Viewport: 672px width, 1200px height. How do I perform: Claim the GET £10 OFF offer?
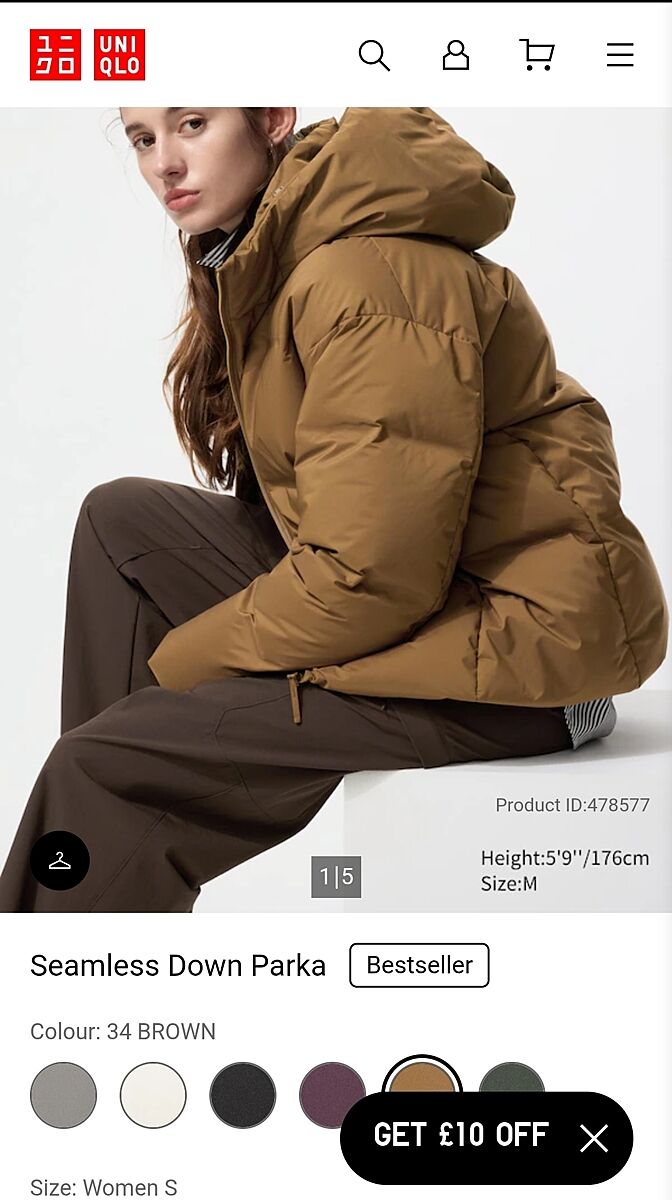pos(461,1136)
